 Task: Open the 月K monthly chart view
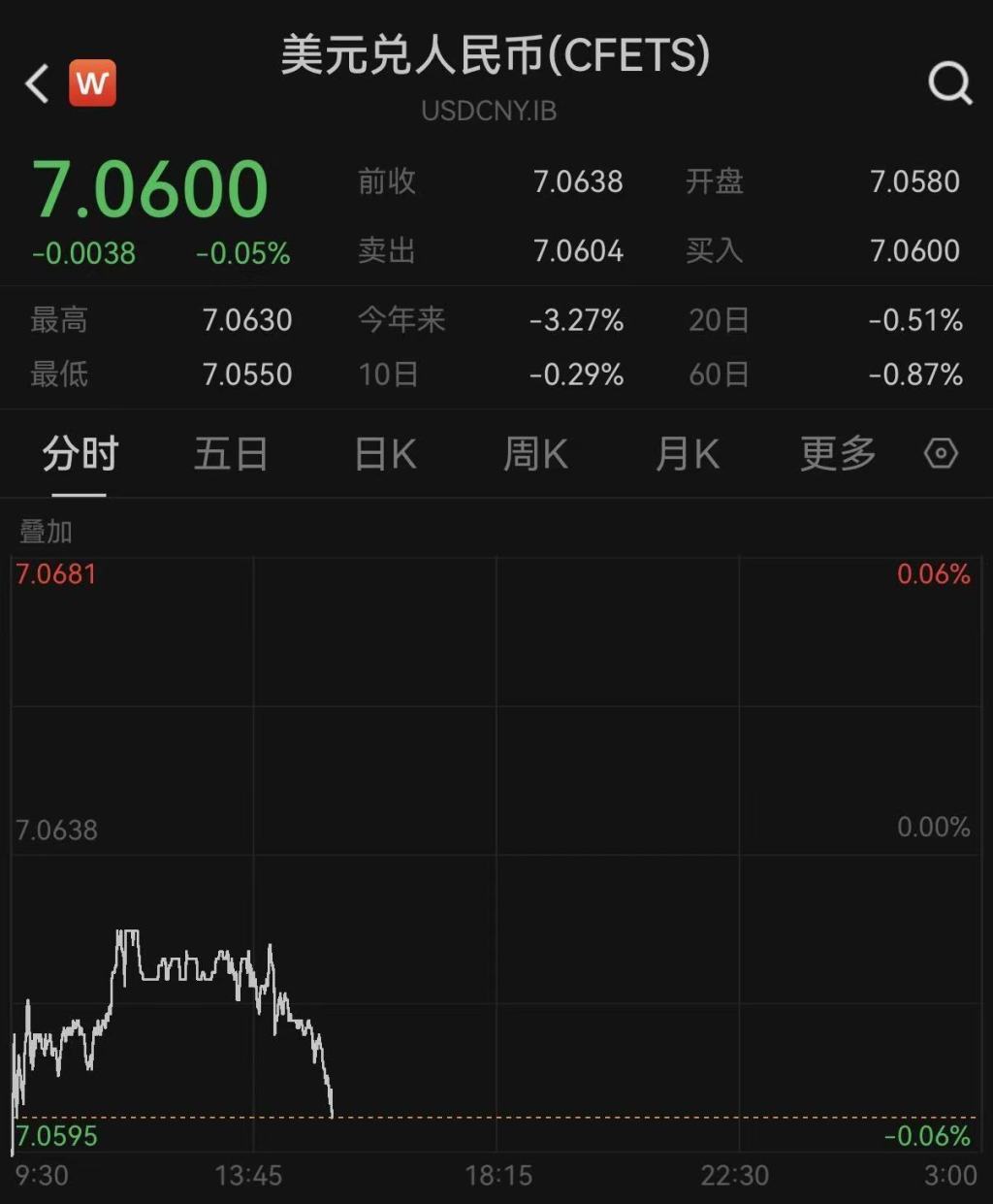coord(687,453)
